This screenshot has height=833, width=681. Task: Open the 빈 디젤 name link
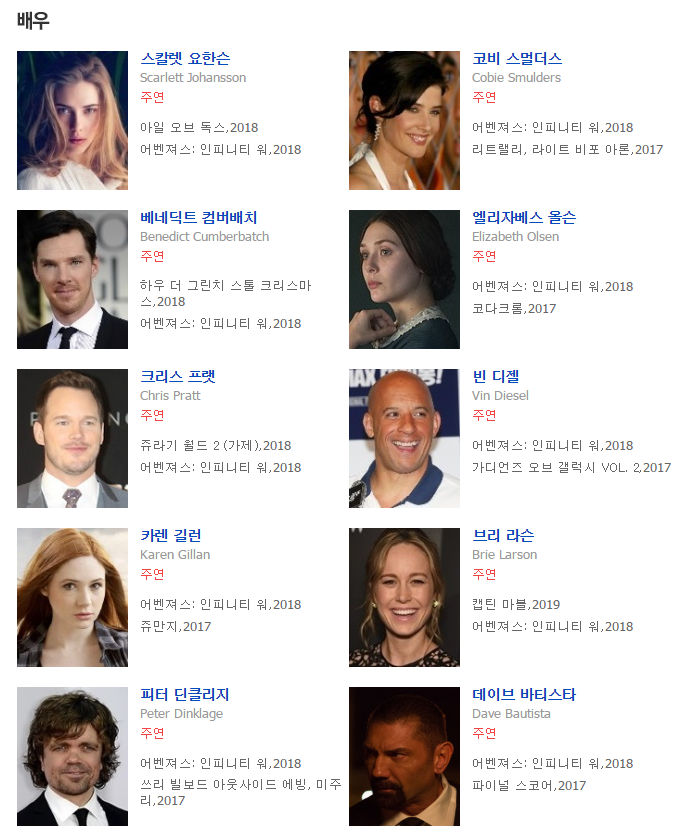coord(495,376)
